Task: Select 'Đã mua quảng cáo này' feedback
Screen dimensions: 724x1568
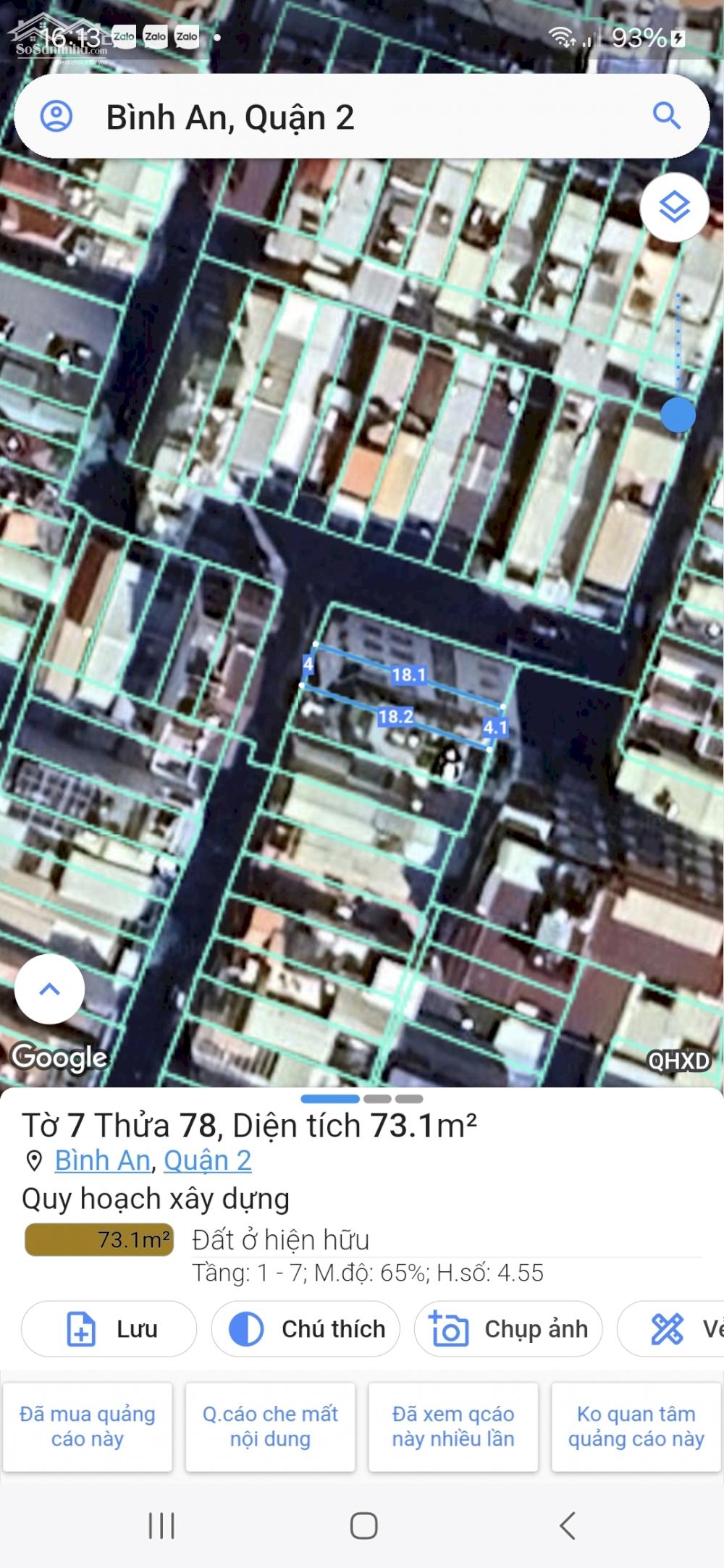Action: [x=88, y=1427]
